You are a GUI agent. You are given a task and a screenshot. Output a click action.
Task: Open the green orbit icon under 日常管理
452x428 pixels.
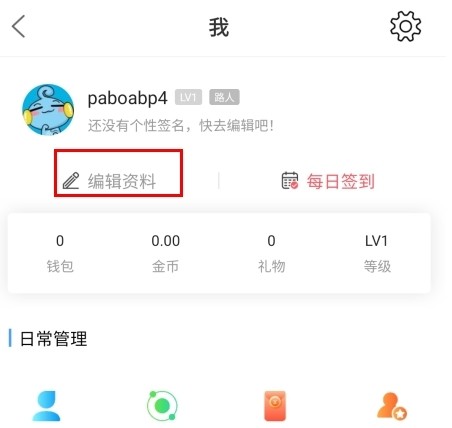[x=162, y=406]
